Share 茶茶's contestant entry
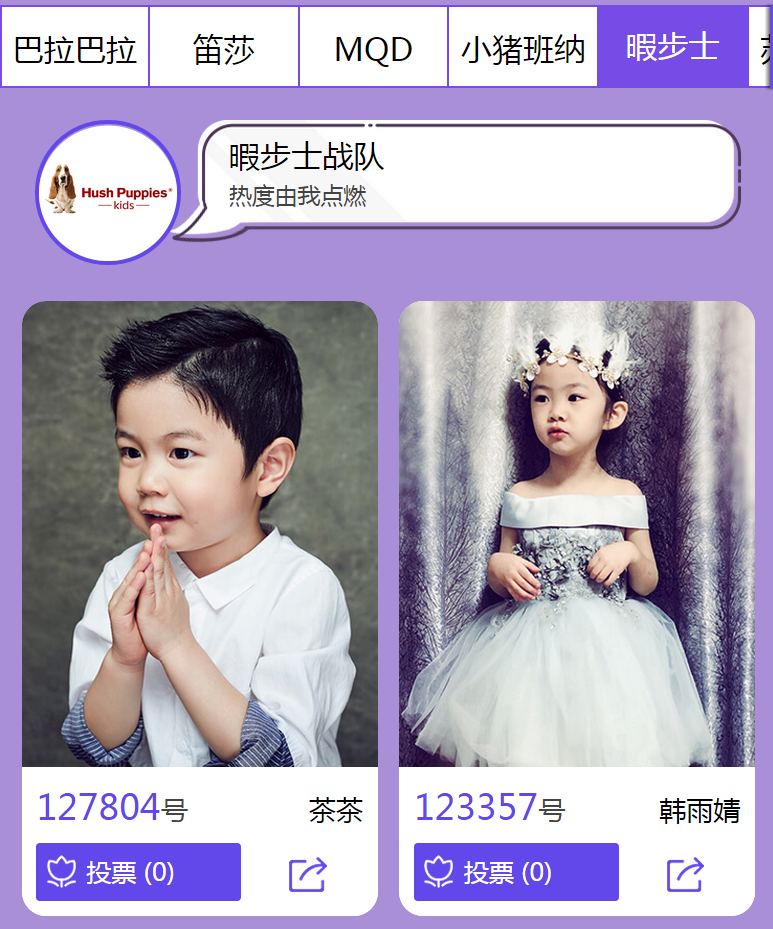Viewport: 773px width, 929px height. (x=308, y=874)
